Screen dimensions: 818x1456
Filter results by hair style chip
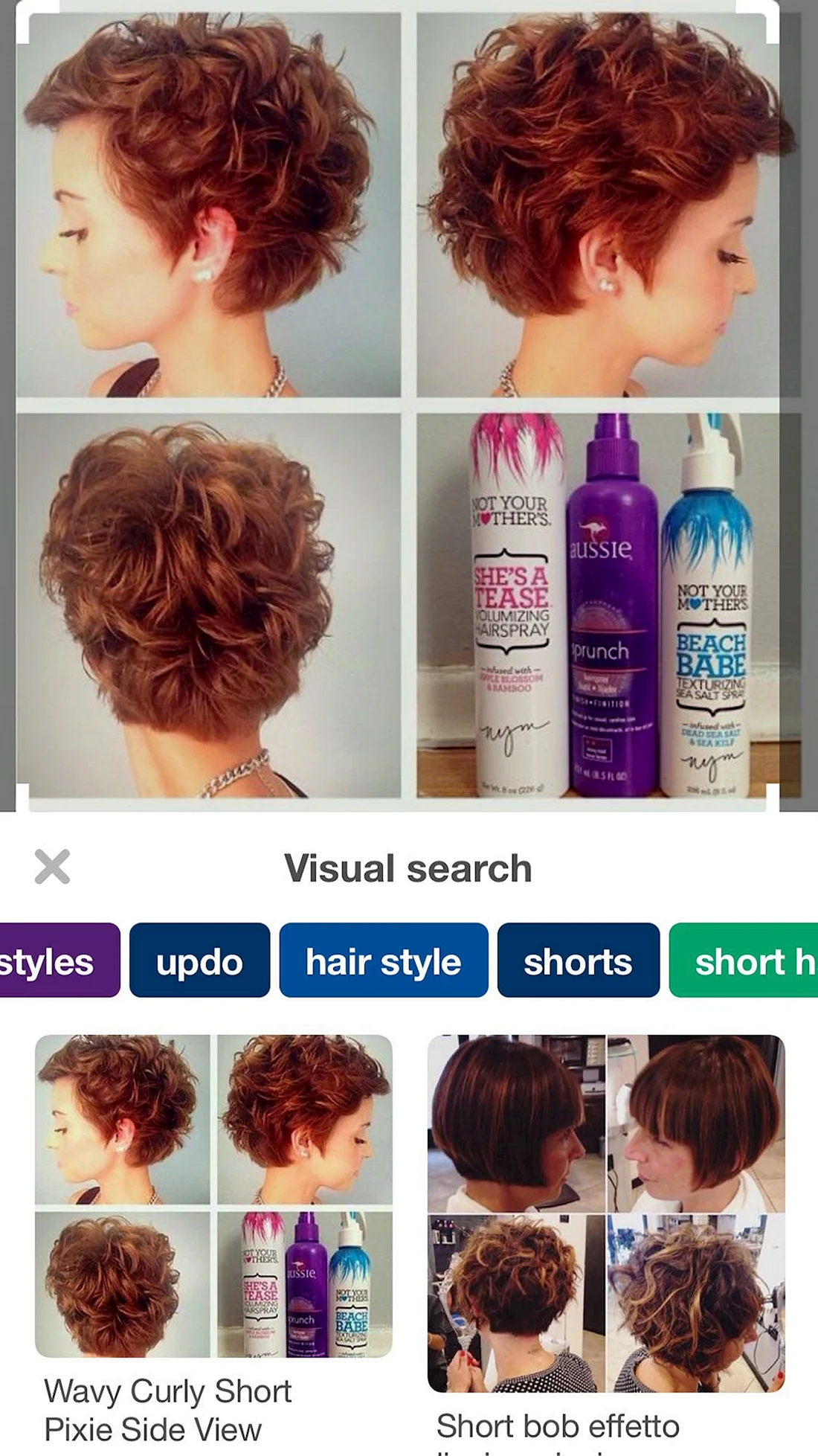coord(384,960)
